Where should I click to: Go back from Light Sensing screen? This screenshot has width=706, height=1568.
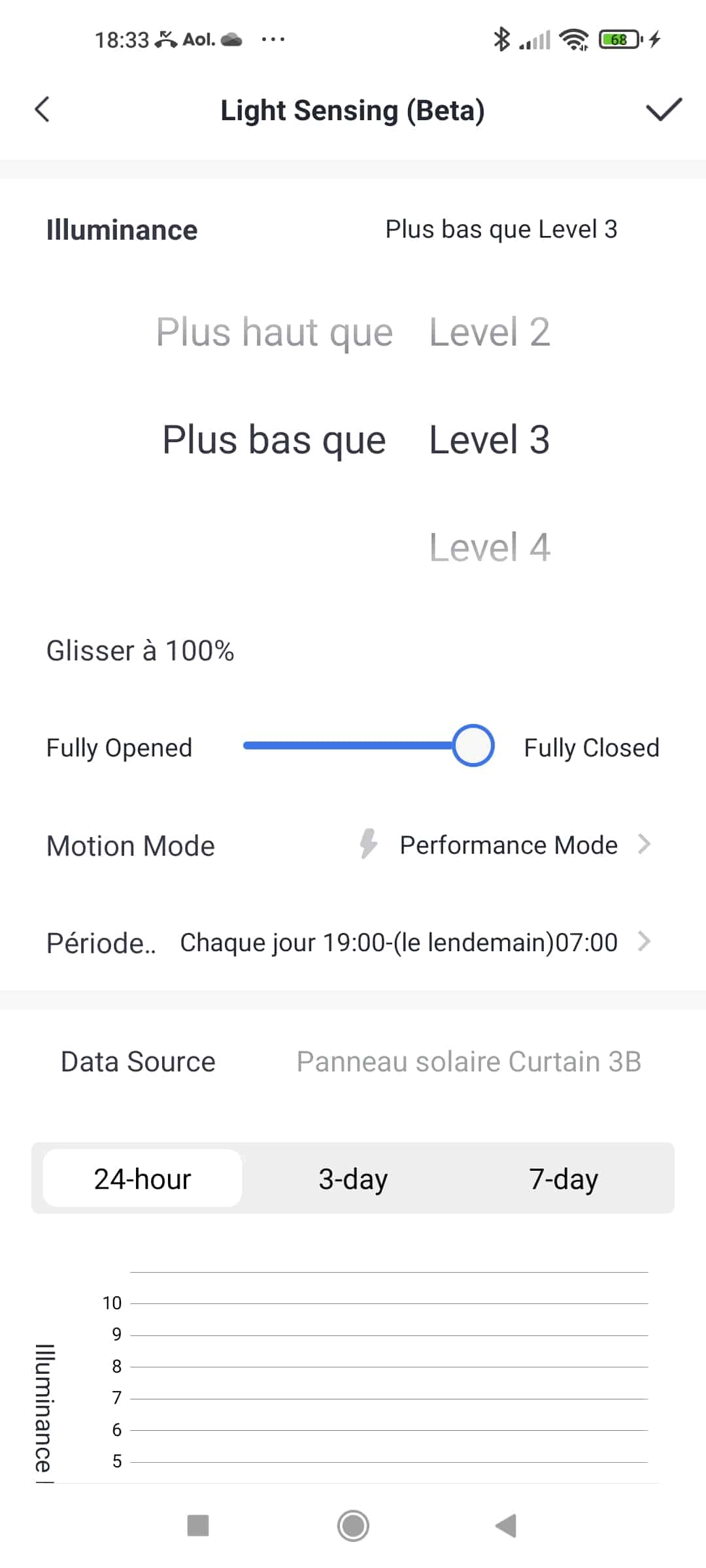click(42, 110)
